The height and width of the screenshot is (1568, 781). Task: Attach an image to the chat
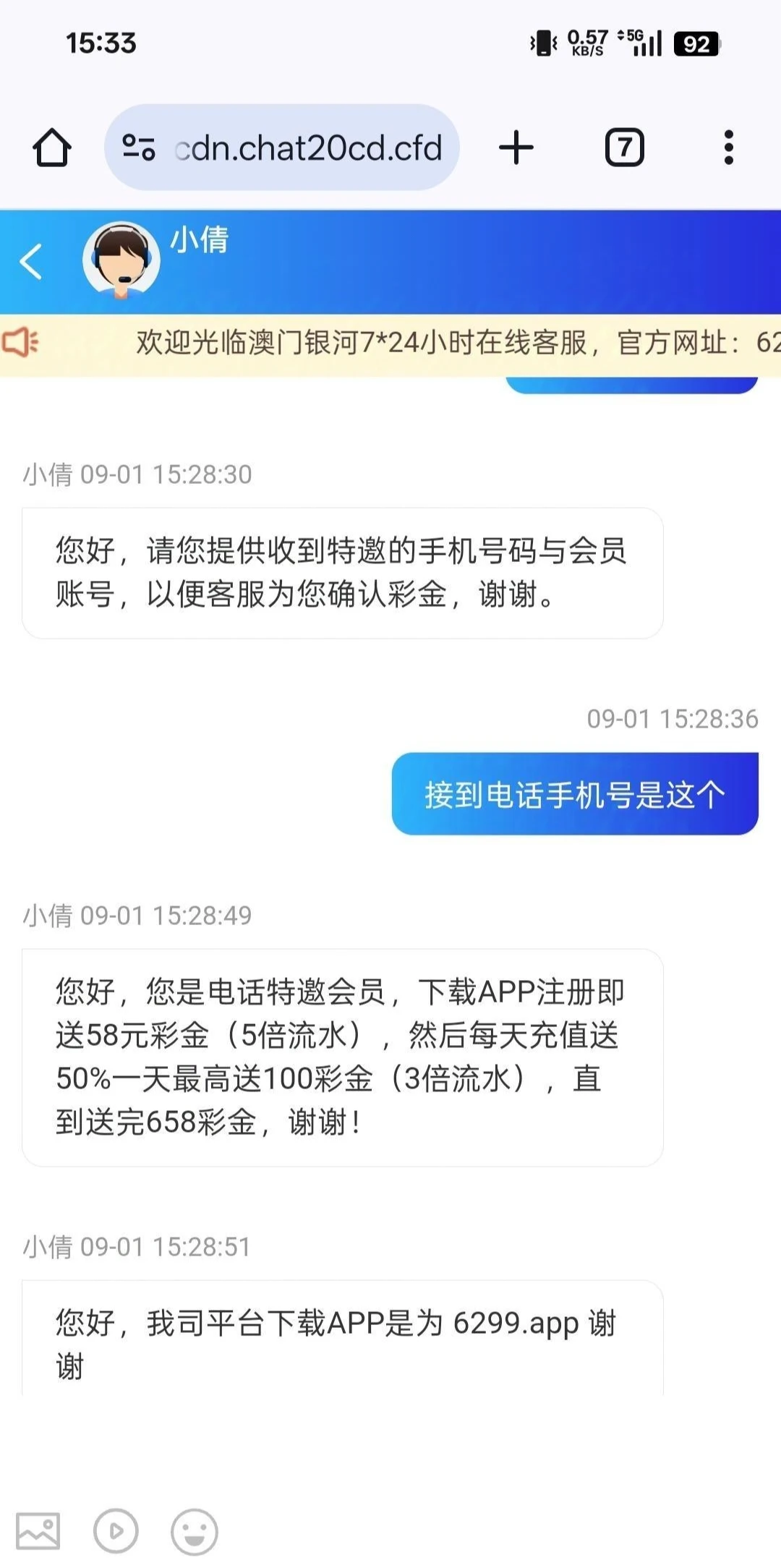38,1530
